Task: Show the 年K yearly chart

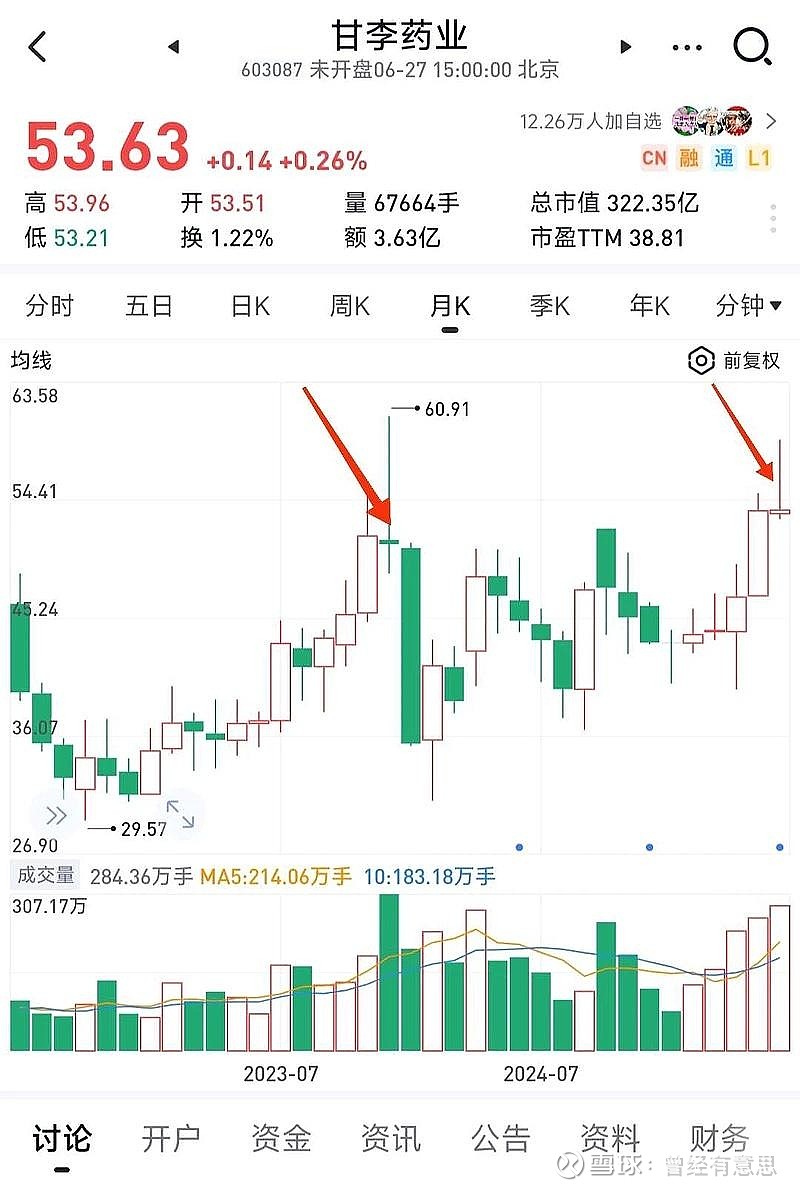Action: tap(650, 306)
